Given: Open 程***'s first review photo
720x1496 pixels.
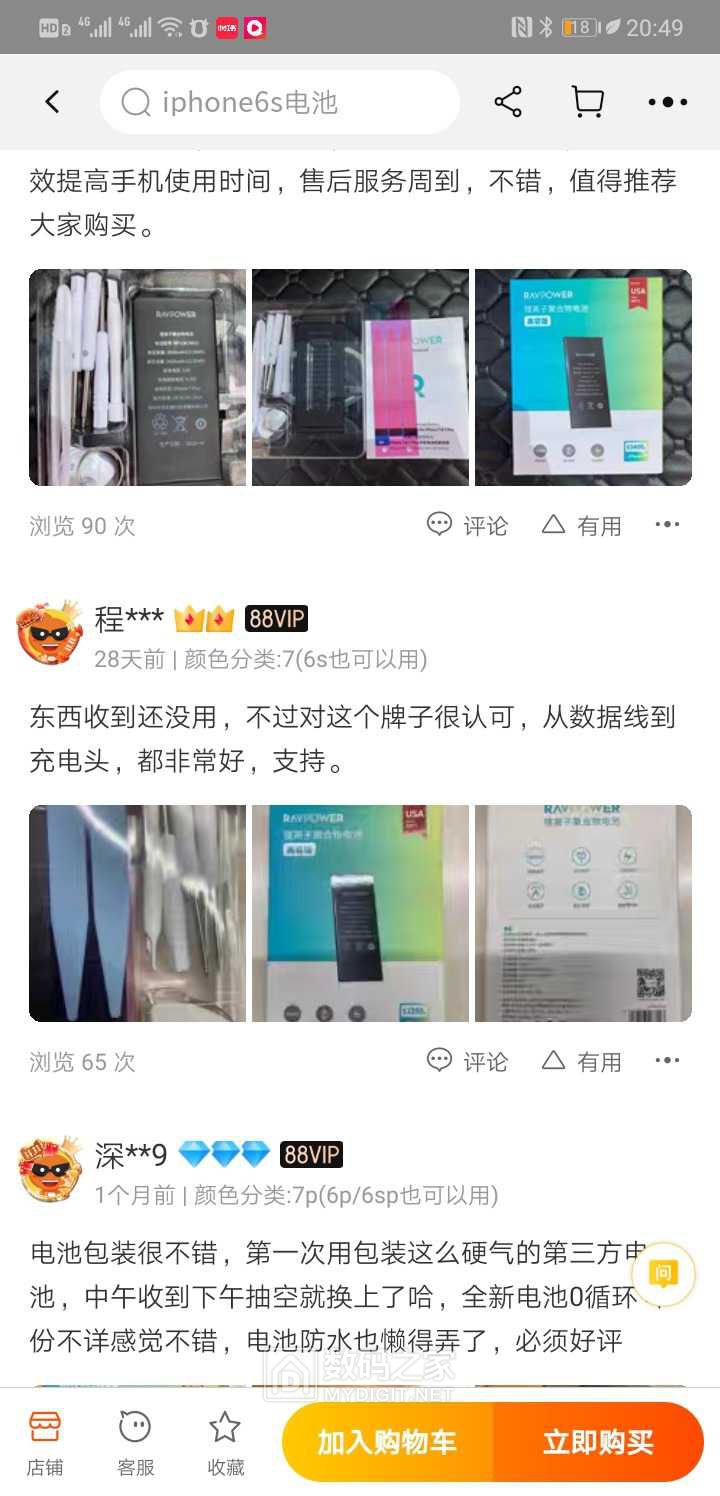Looking at the screenshot, I should tap(137, 913).
